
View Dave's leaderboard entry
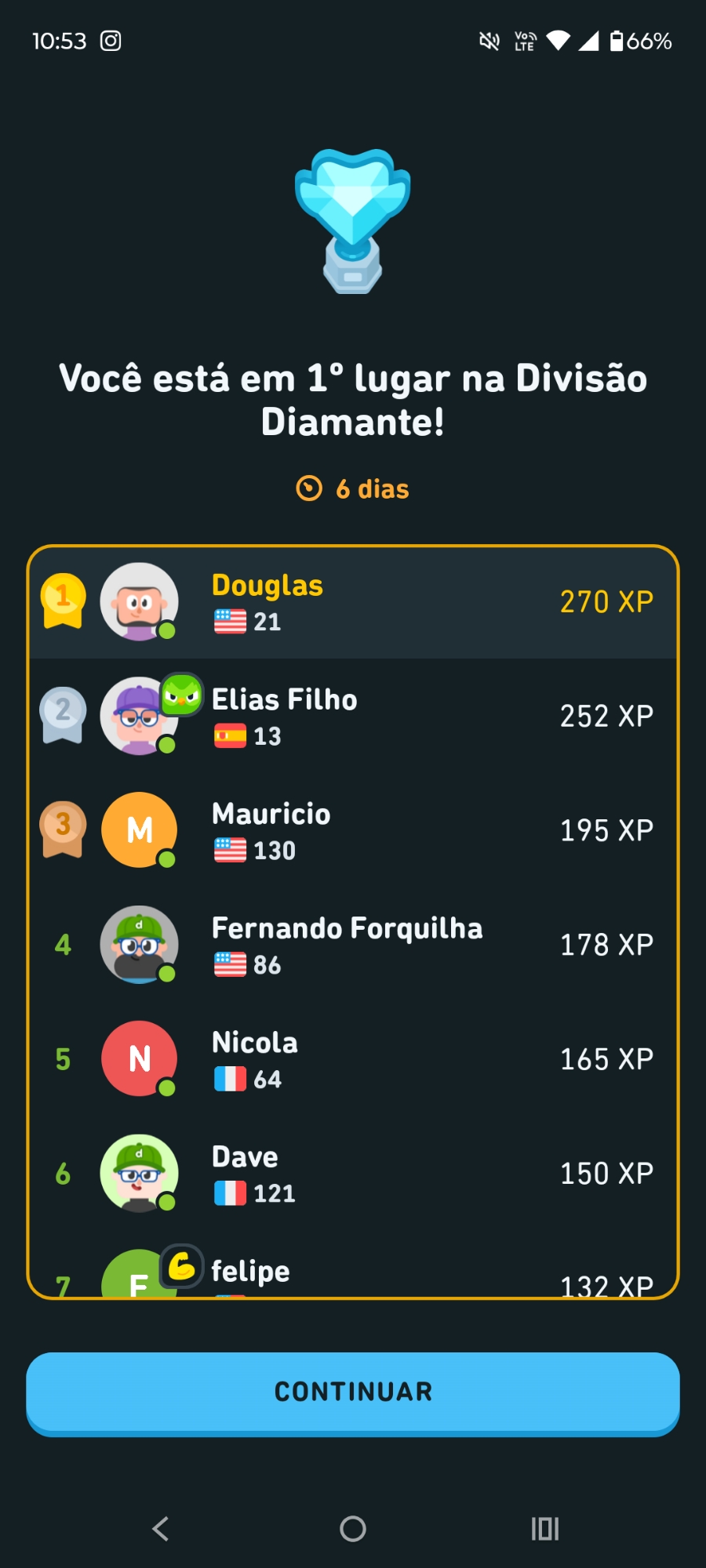pyautogui.click(x=353, y=1174)
